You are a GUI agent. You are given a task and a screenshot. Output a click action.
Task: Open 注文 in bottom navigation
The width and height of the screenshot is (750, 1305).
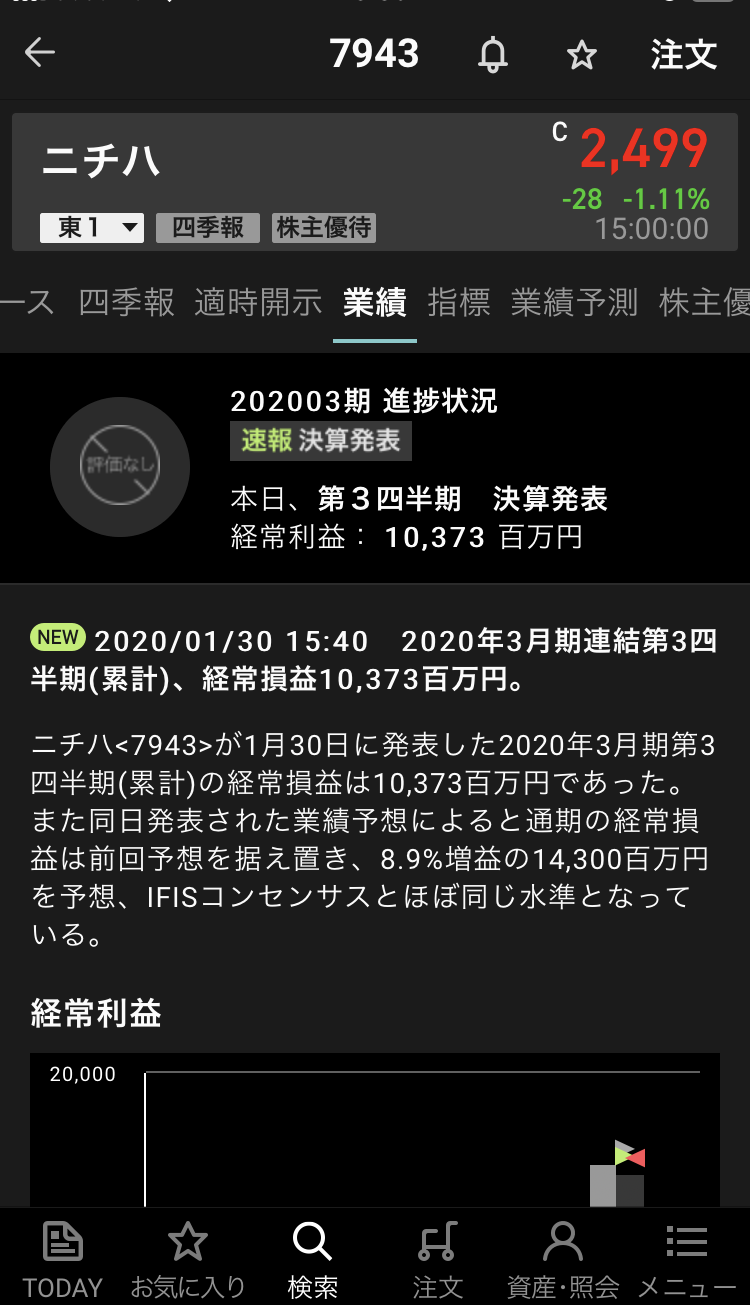(438, 1258)
